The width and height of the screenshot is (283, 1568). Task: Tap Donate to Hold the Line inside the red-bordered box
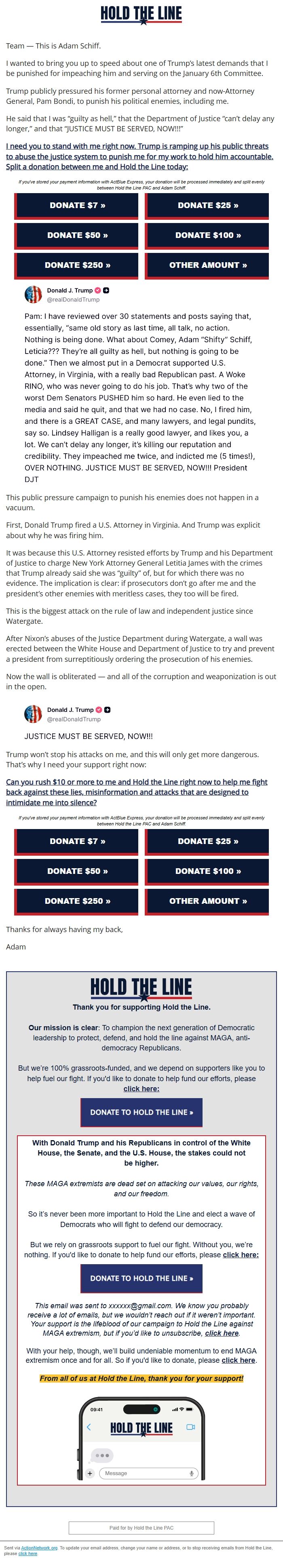(141, 1278)
